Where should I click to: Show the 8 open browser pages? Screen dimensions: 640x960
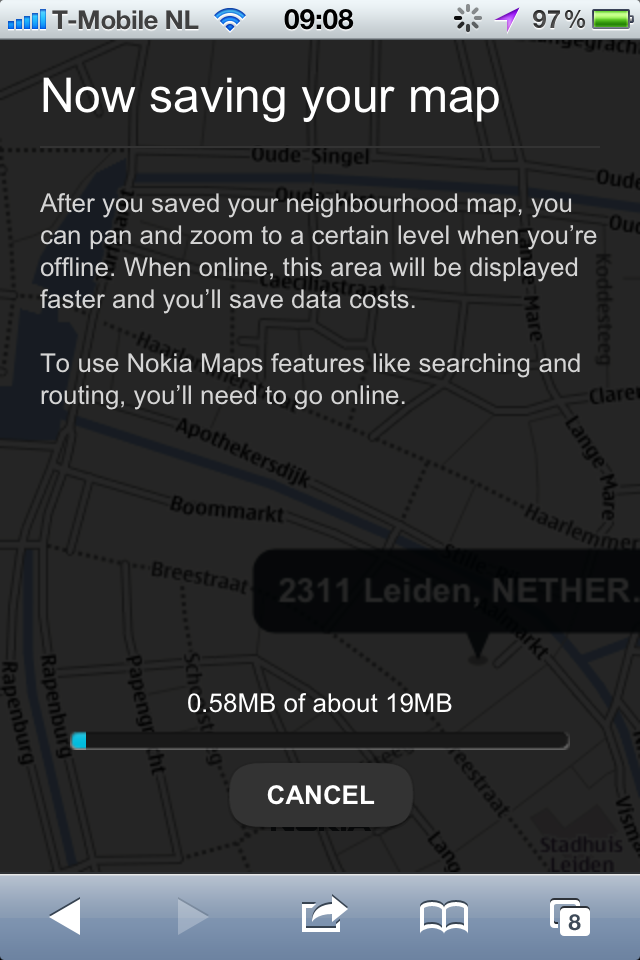pyautogui.click(x=570, y=916)
